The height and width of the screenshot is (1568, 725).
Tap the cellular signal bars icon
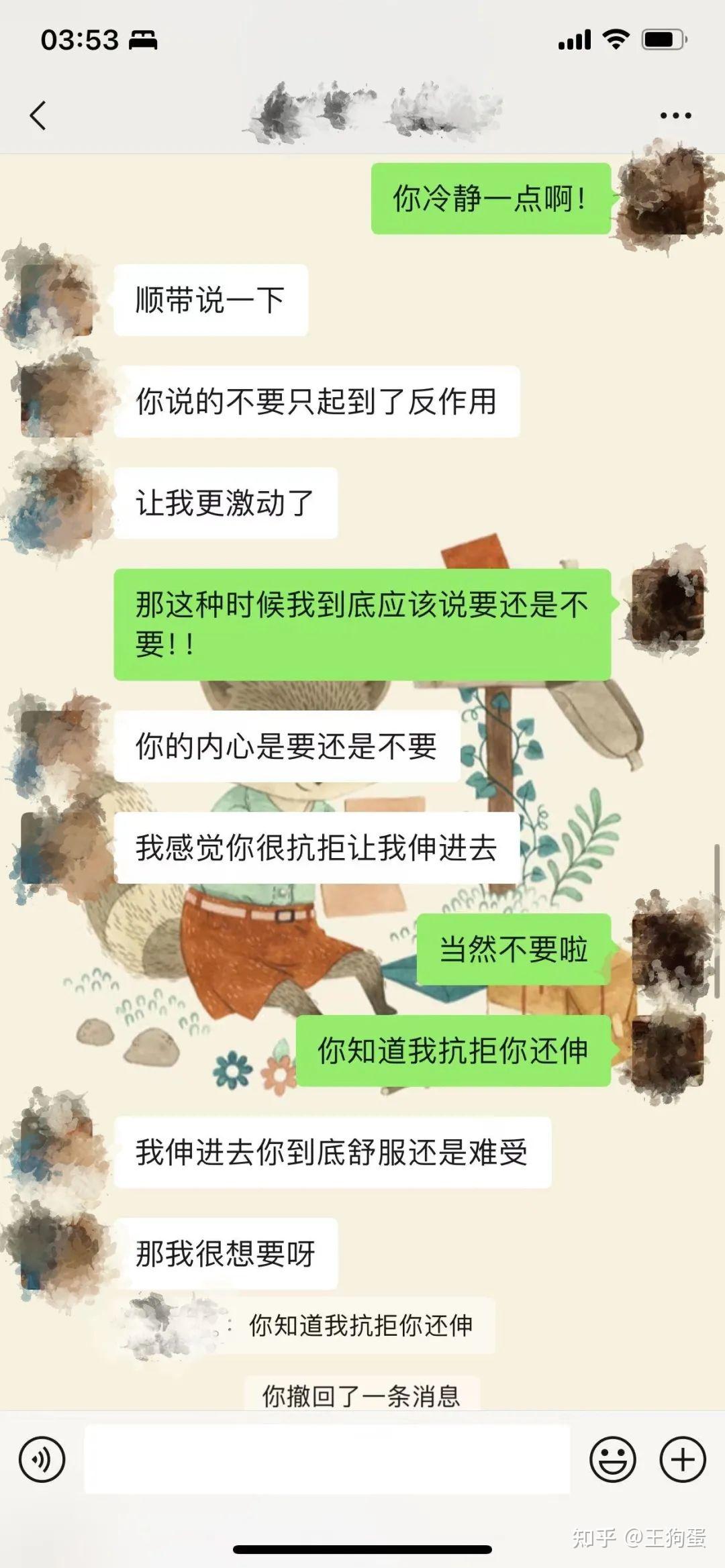[x=574, y=40]
